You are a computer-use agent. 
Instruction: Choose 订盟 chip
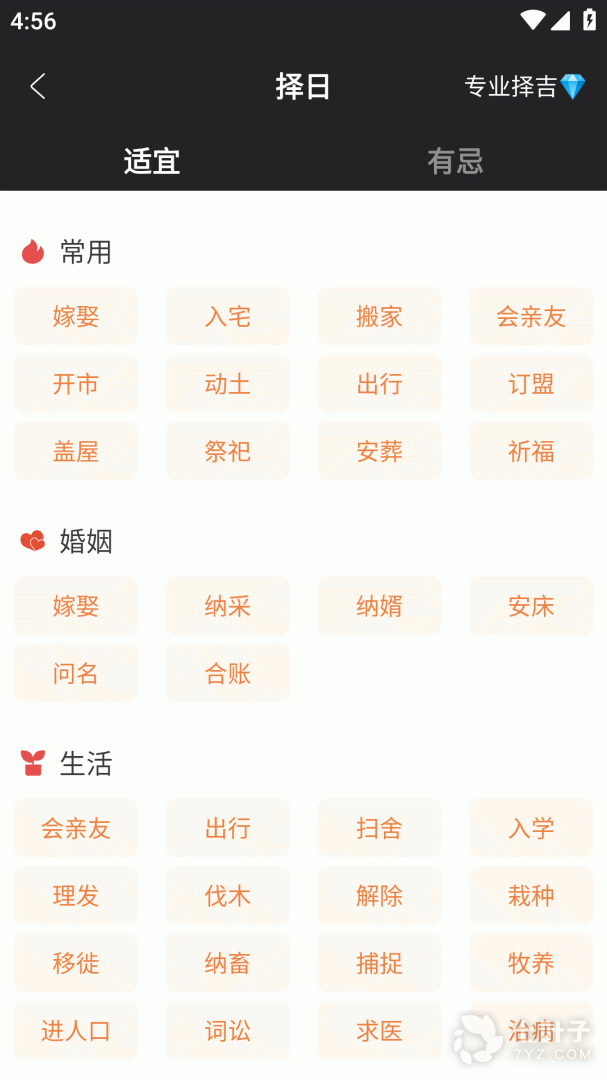tap(531, 384)
